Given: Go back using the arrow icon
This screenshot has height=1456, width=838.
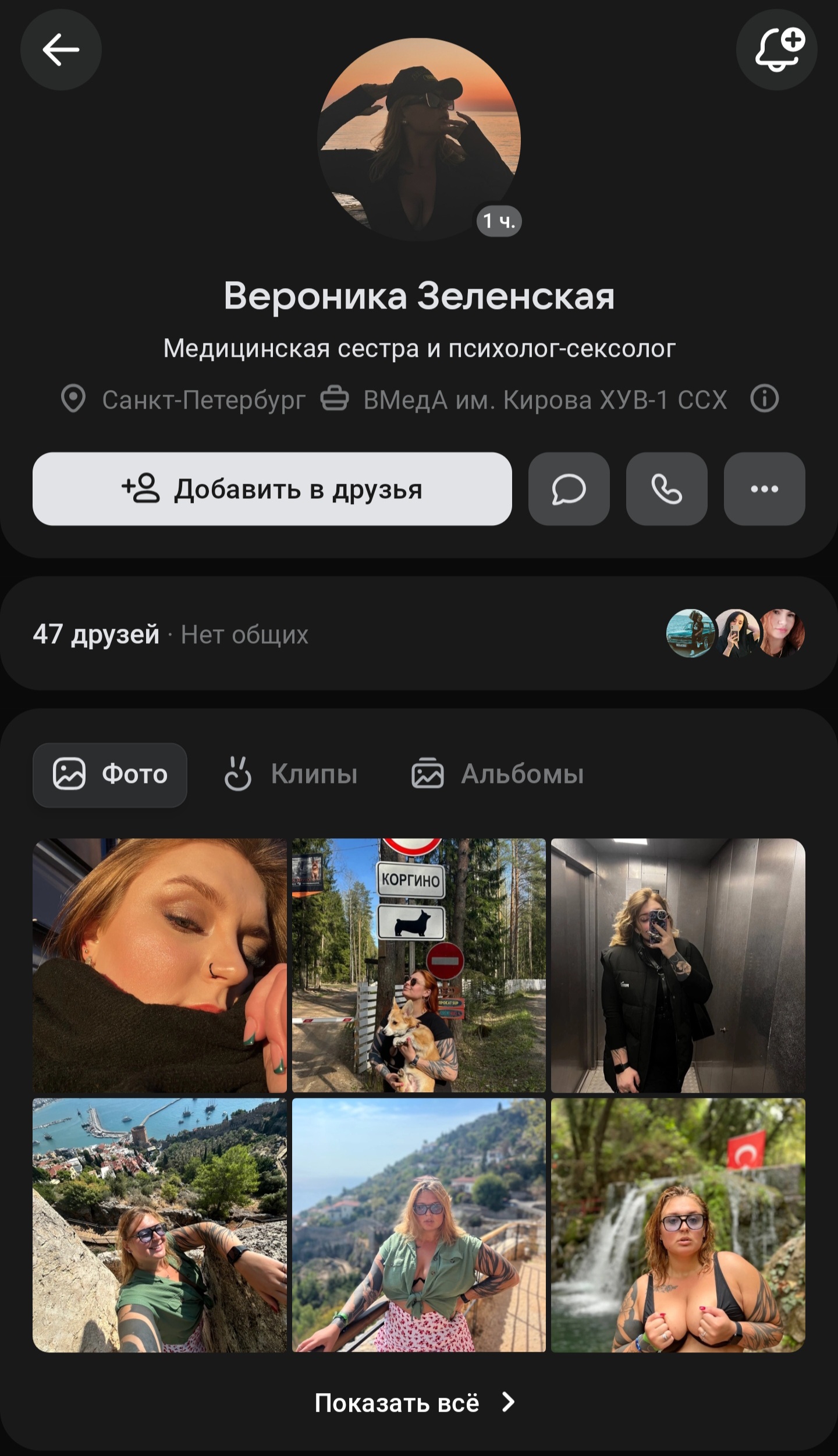Looking at the screenshot, I should (61, 50).
